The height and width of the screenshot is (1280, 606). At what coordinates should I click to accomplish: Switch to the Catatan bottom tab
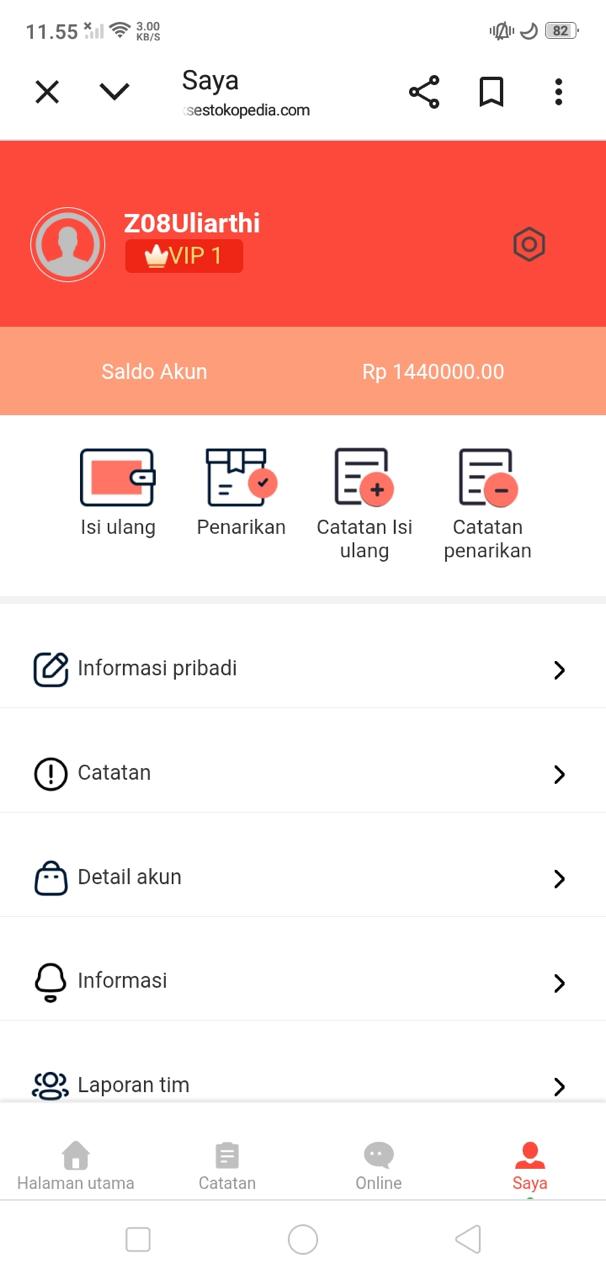227,1166
